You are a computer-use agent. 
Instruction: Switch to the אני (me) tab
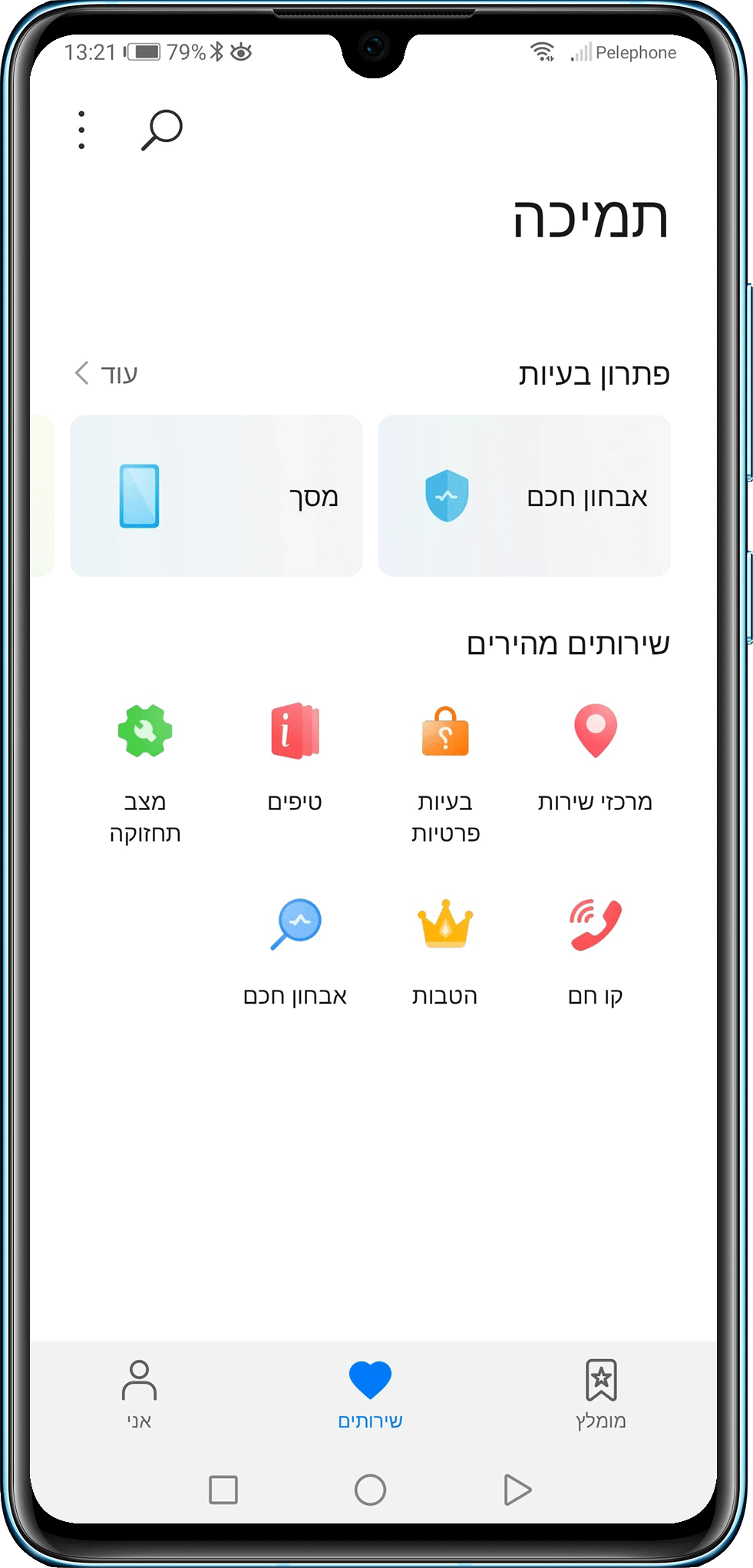coord(139,1394)
